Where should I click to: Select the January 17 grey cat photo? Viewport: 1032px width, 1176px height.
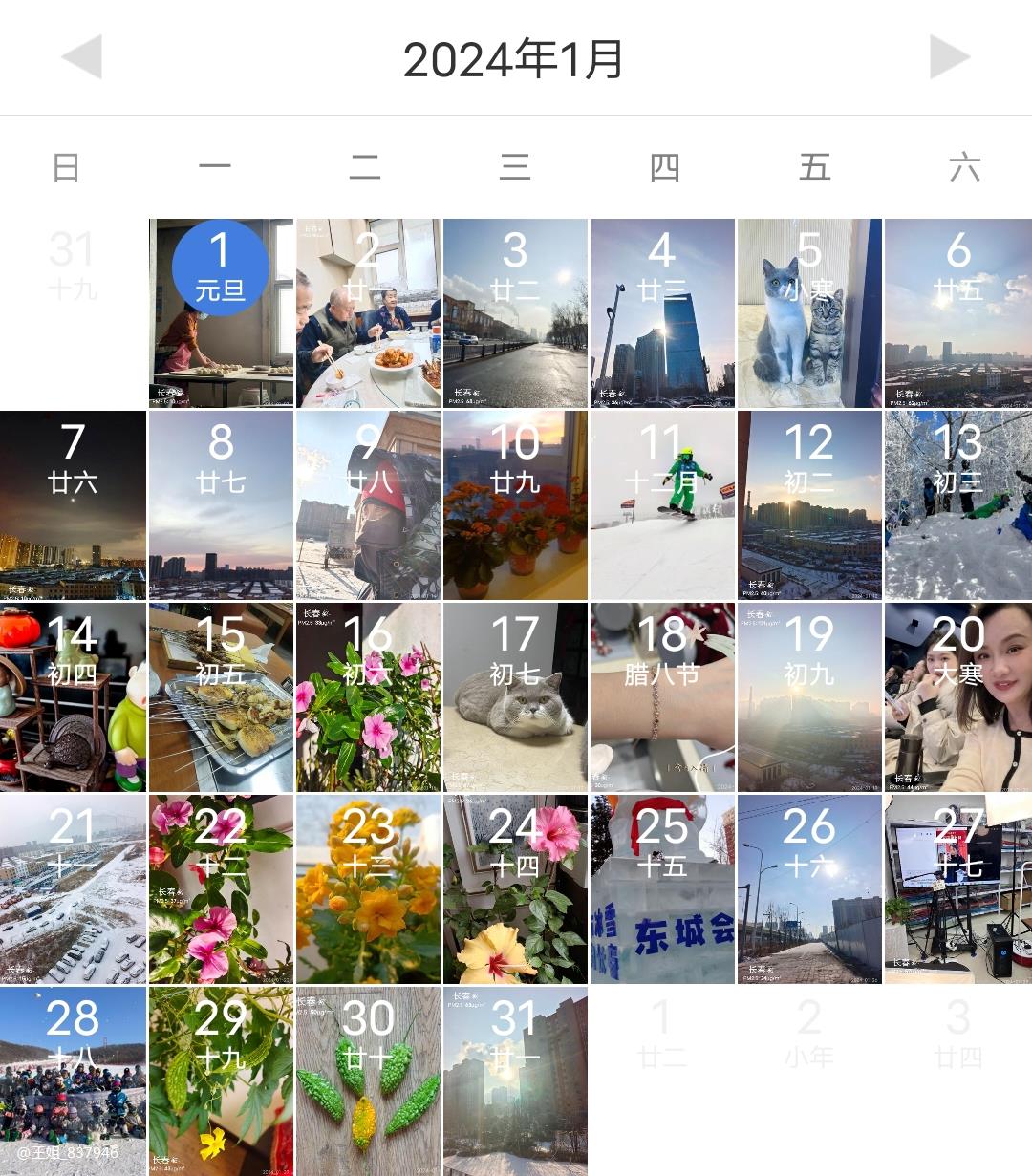pyautogui.click(x=515, y=697)
